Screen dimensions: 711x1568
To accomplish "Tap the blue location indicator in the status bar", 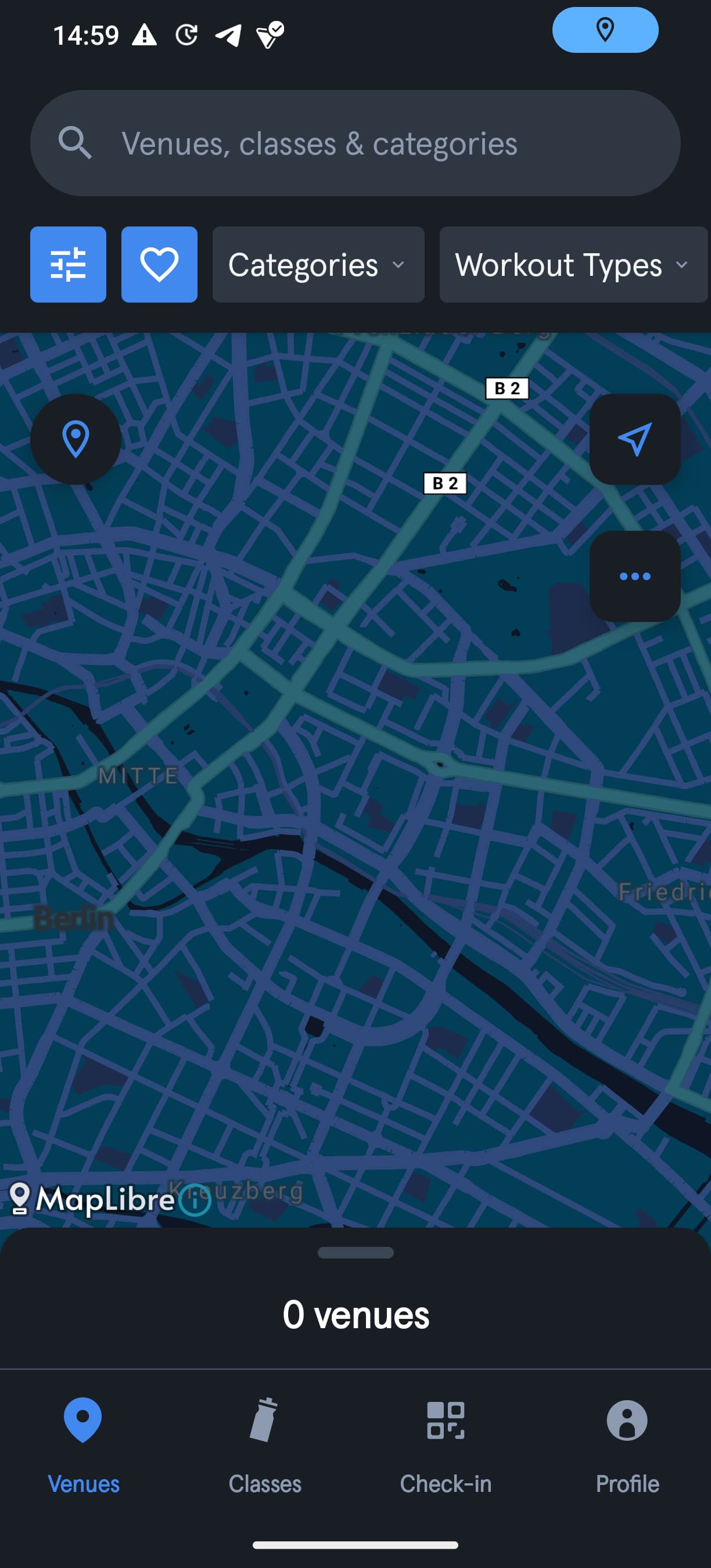I will tap(605, 30).
